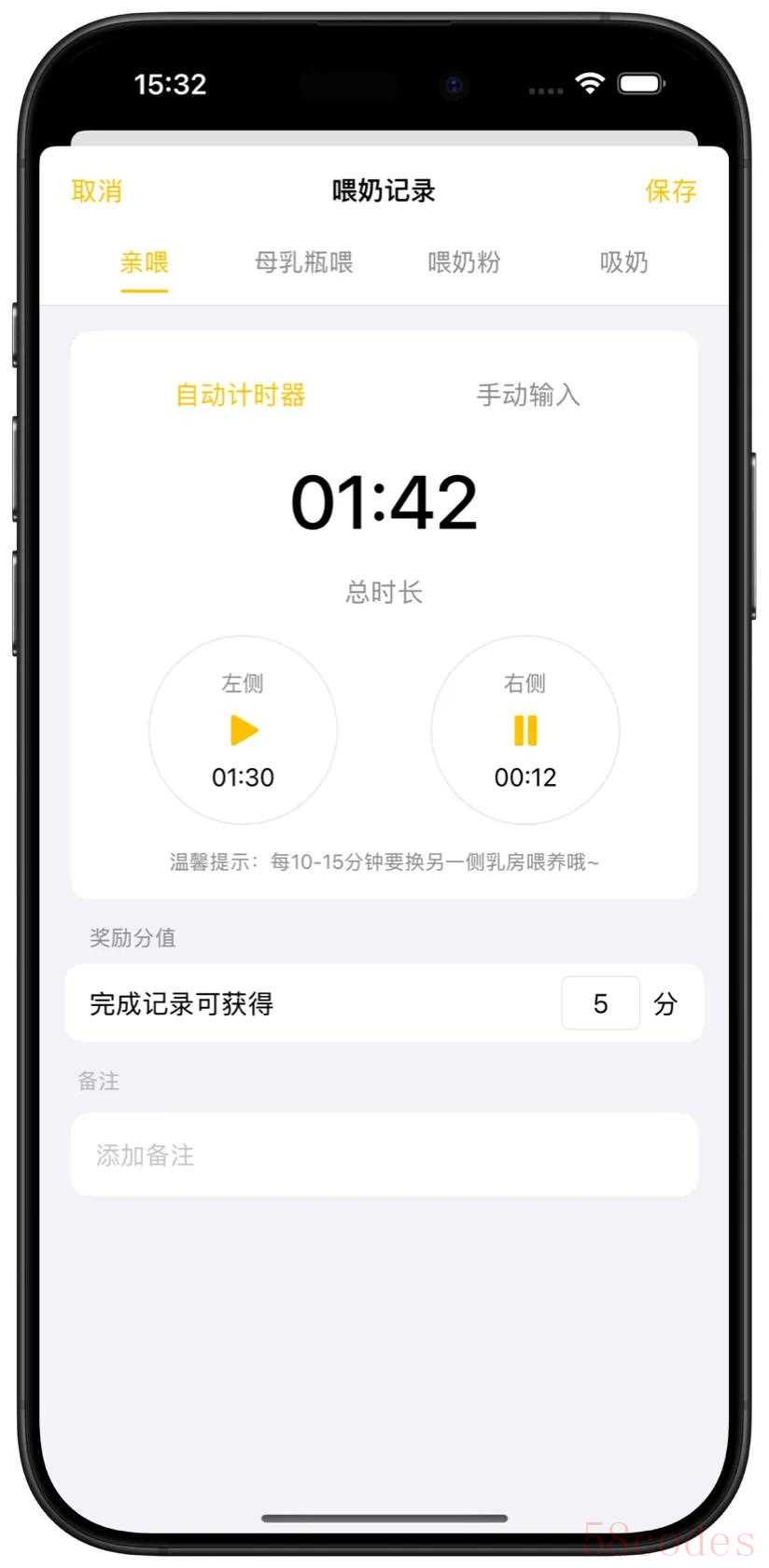This screenshot has height=1568, width=769.
Task: Start the 左侧 timer
Action: click(244, 730)
